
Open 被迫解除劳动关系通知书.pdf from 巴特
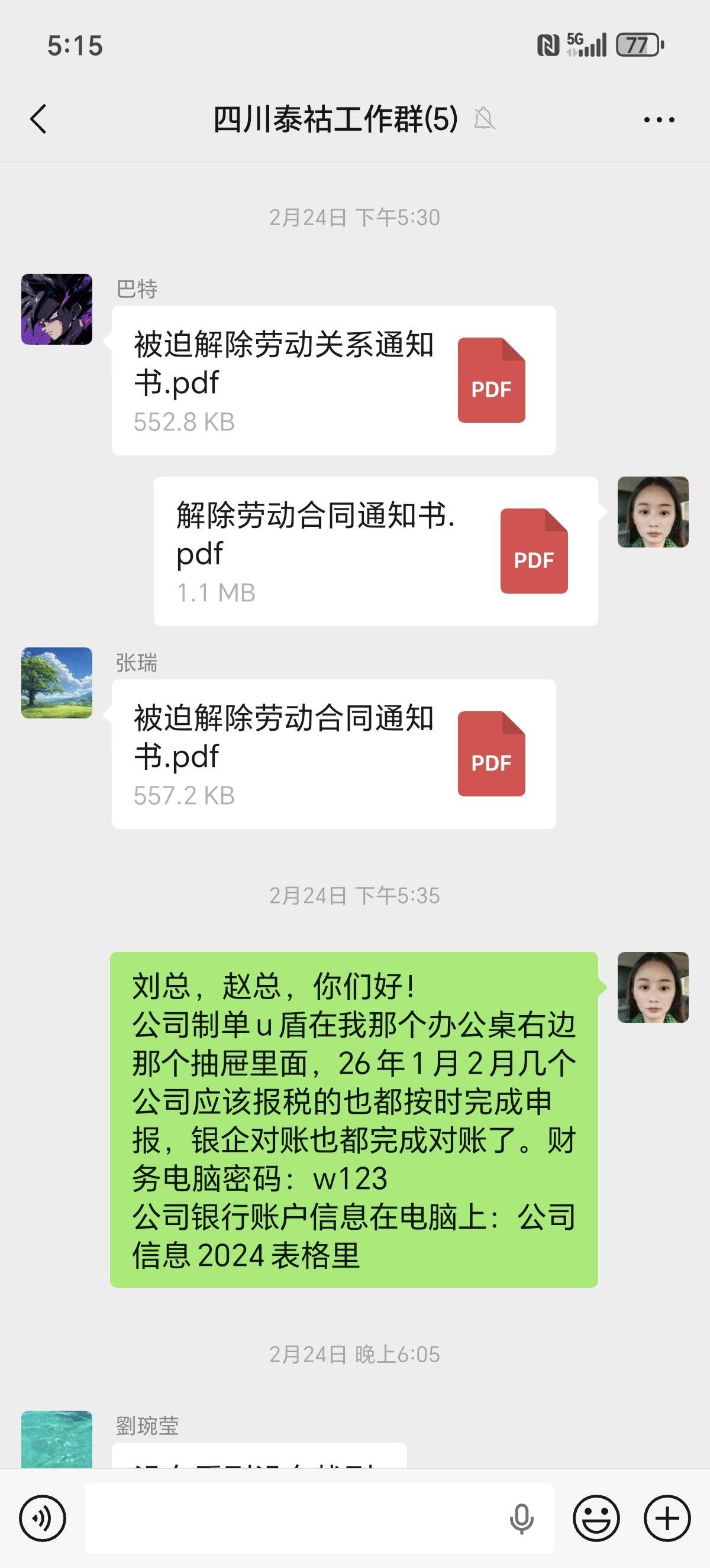[333, 380]
